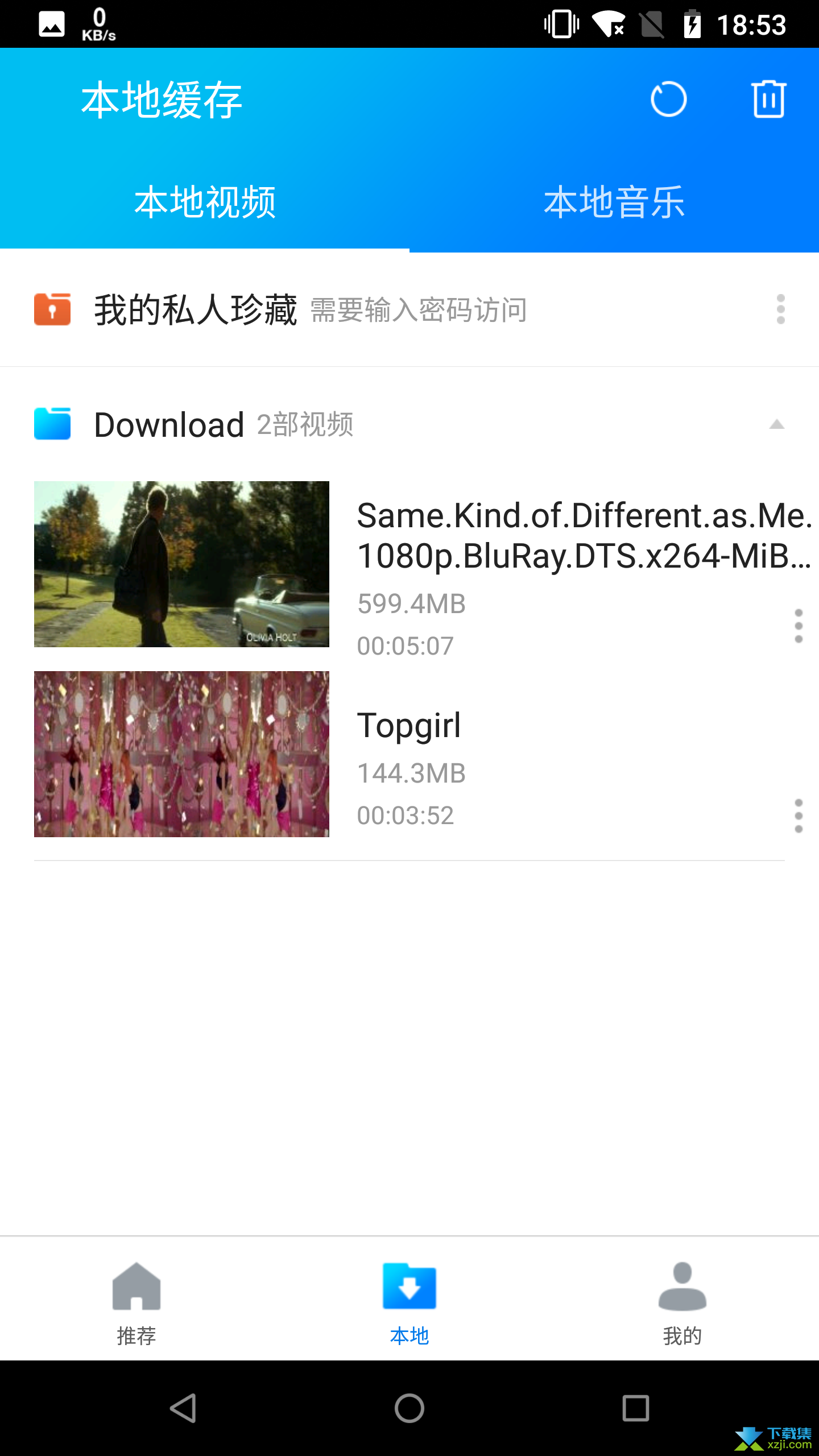Tap the system back button

point(183,1408)
